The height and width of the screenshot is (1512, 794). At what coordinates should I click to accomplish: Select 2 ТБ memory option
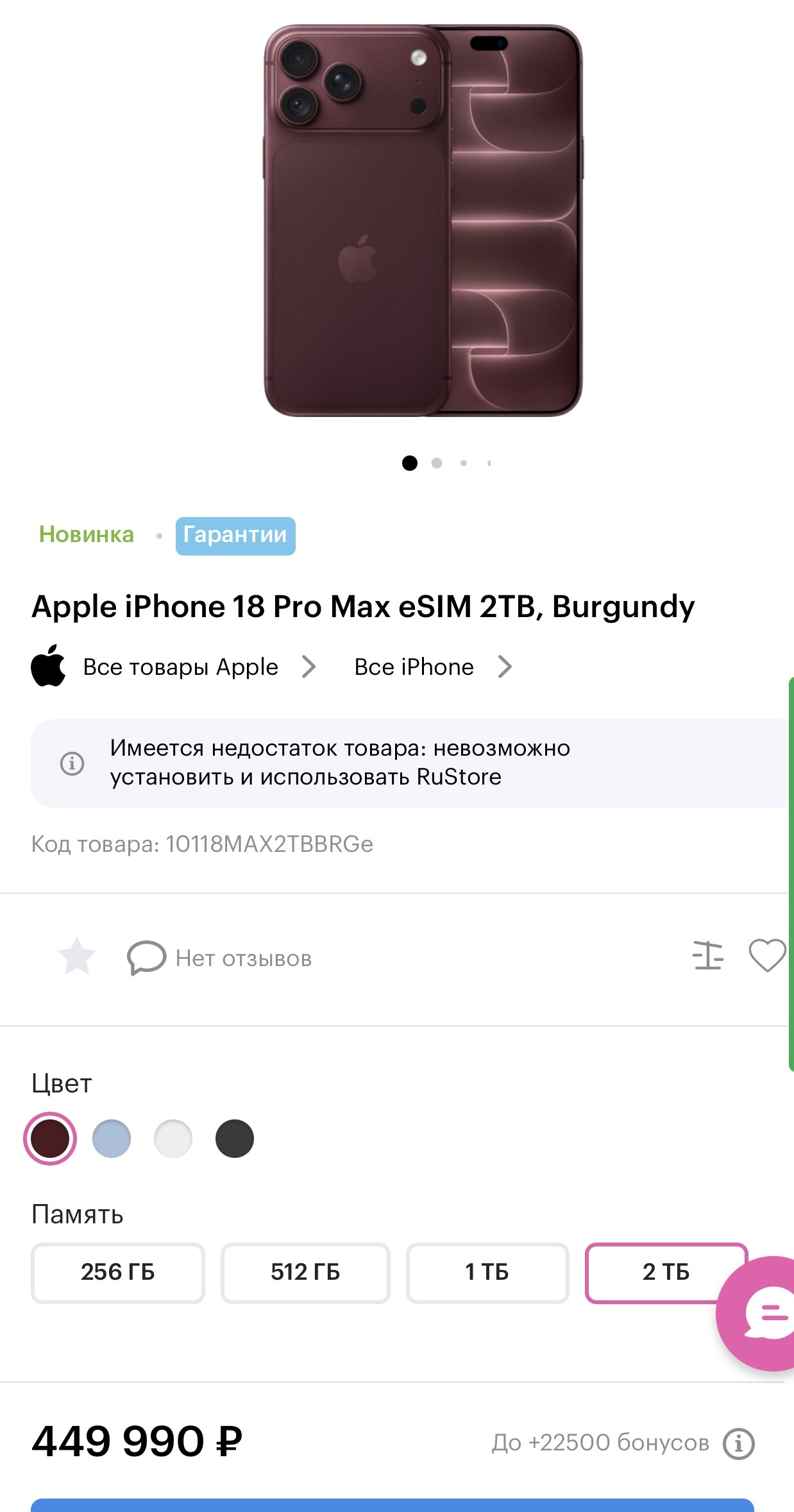coord(666,1273)
